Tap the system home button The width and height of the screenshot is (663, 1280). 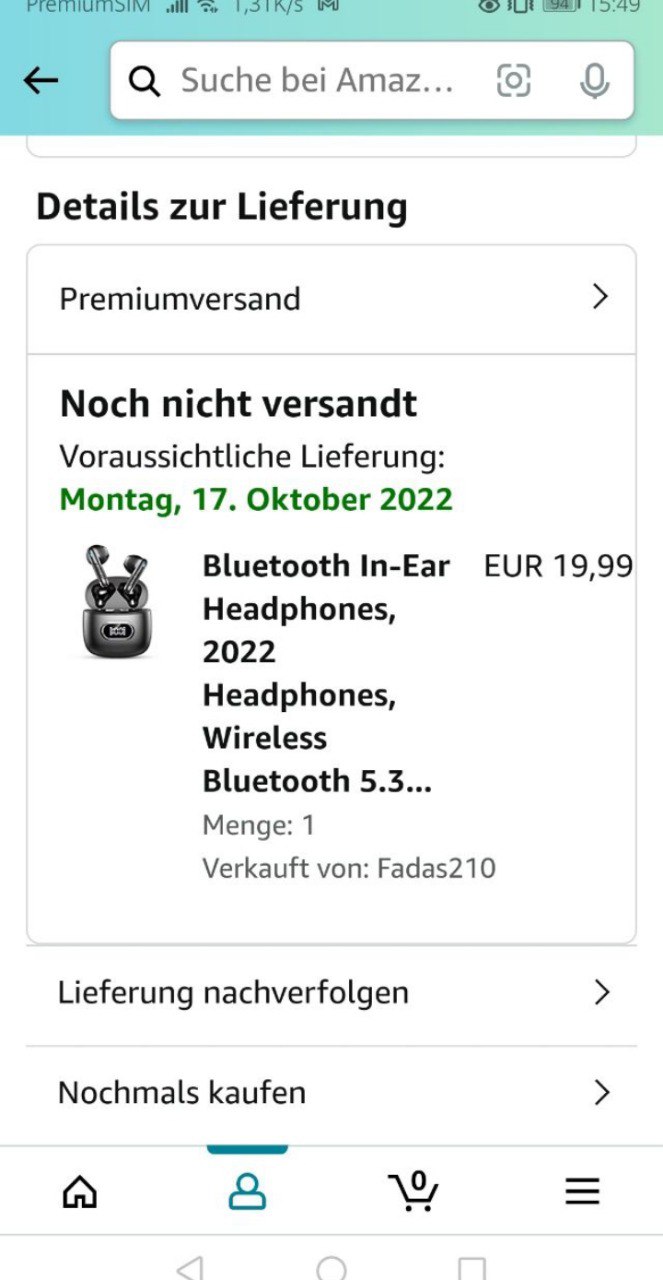[x=331, y=1268]
